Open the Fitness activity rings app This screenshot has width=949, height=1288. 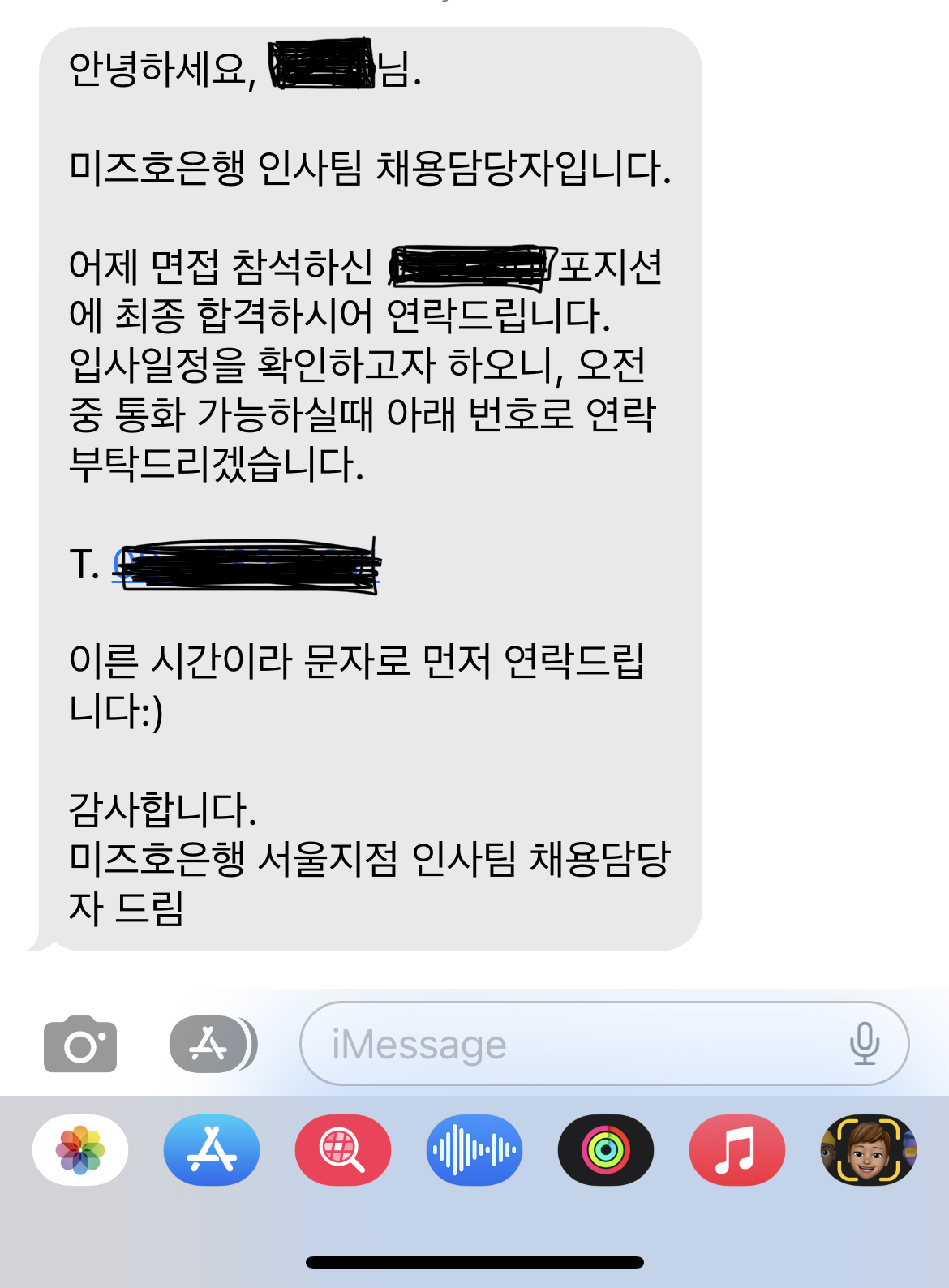click(x=606, y=1149)
